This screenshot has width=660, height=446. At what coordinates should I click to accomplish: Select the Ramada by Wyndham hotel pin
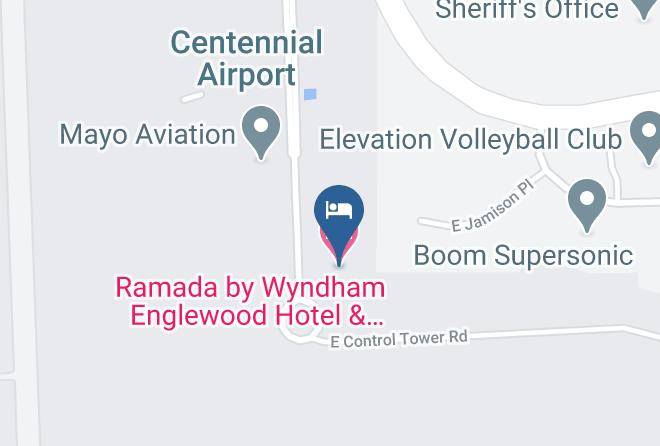[x=339, y=225]
